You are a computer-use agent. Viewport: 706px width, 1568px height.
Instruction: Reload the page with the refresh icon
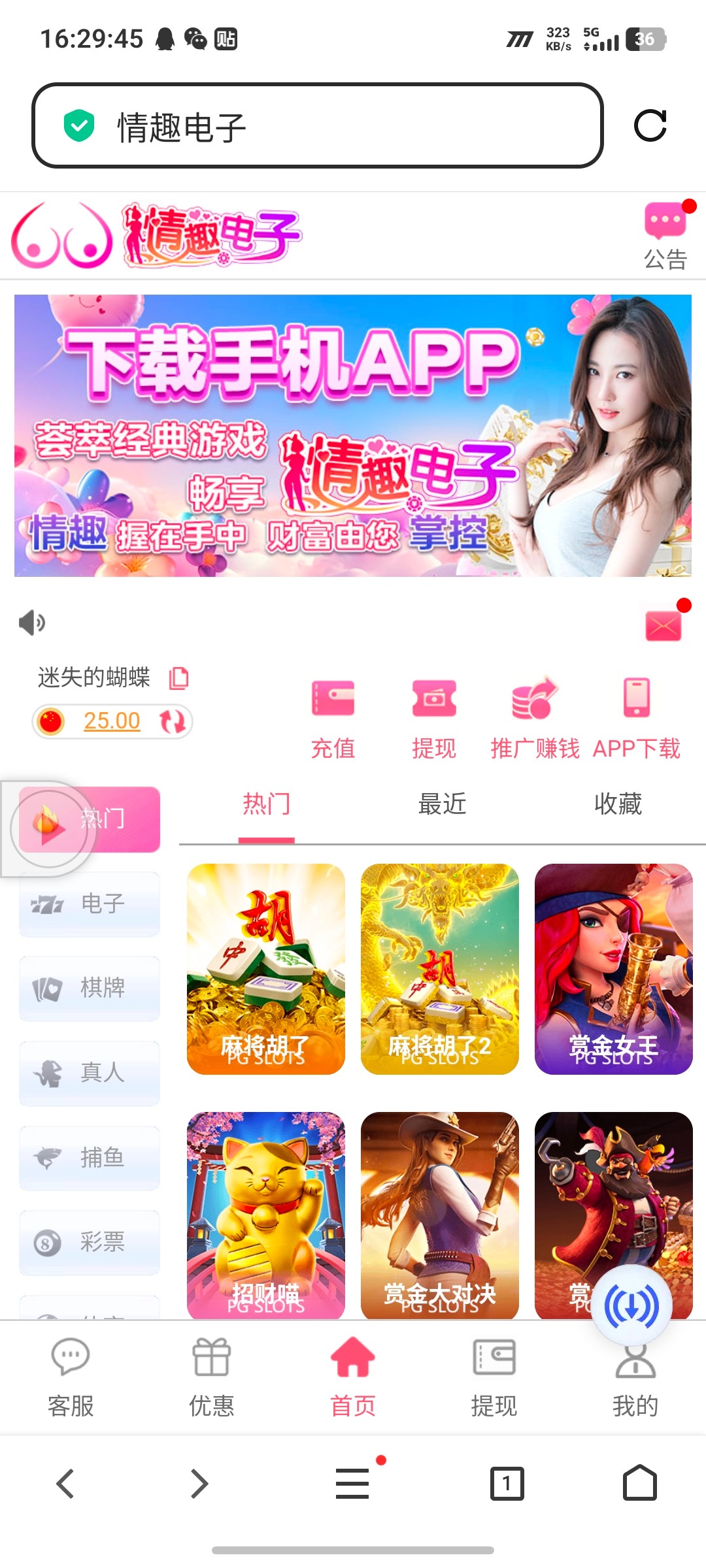[650, 125]
